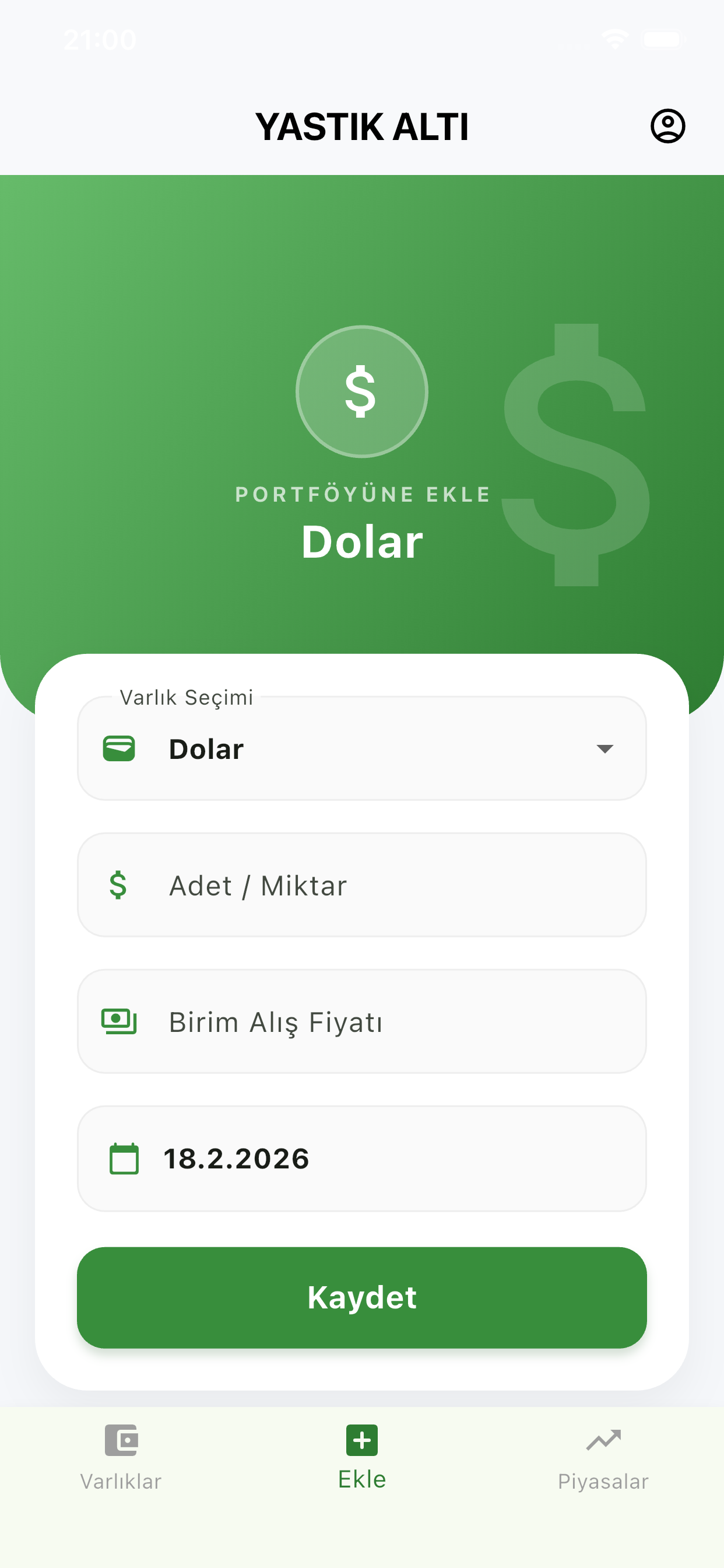Viewport: 724px width, 1568px height.
Task: Click the wallet icon in Varlık Seçimi field
Action: coord(120,748)
